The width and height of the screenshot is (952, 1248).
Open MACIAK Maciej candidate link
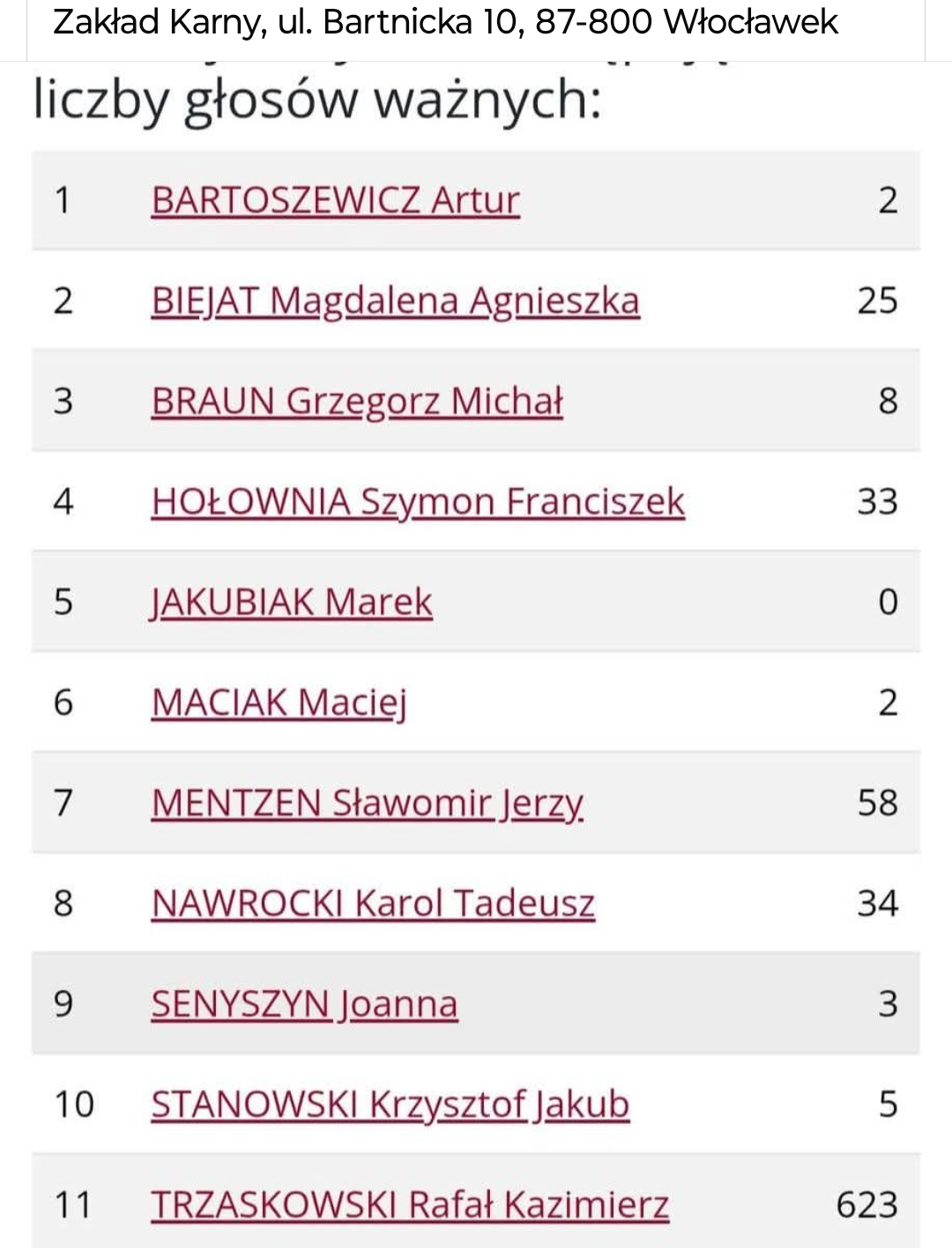tap(279, 702)
